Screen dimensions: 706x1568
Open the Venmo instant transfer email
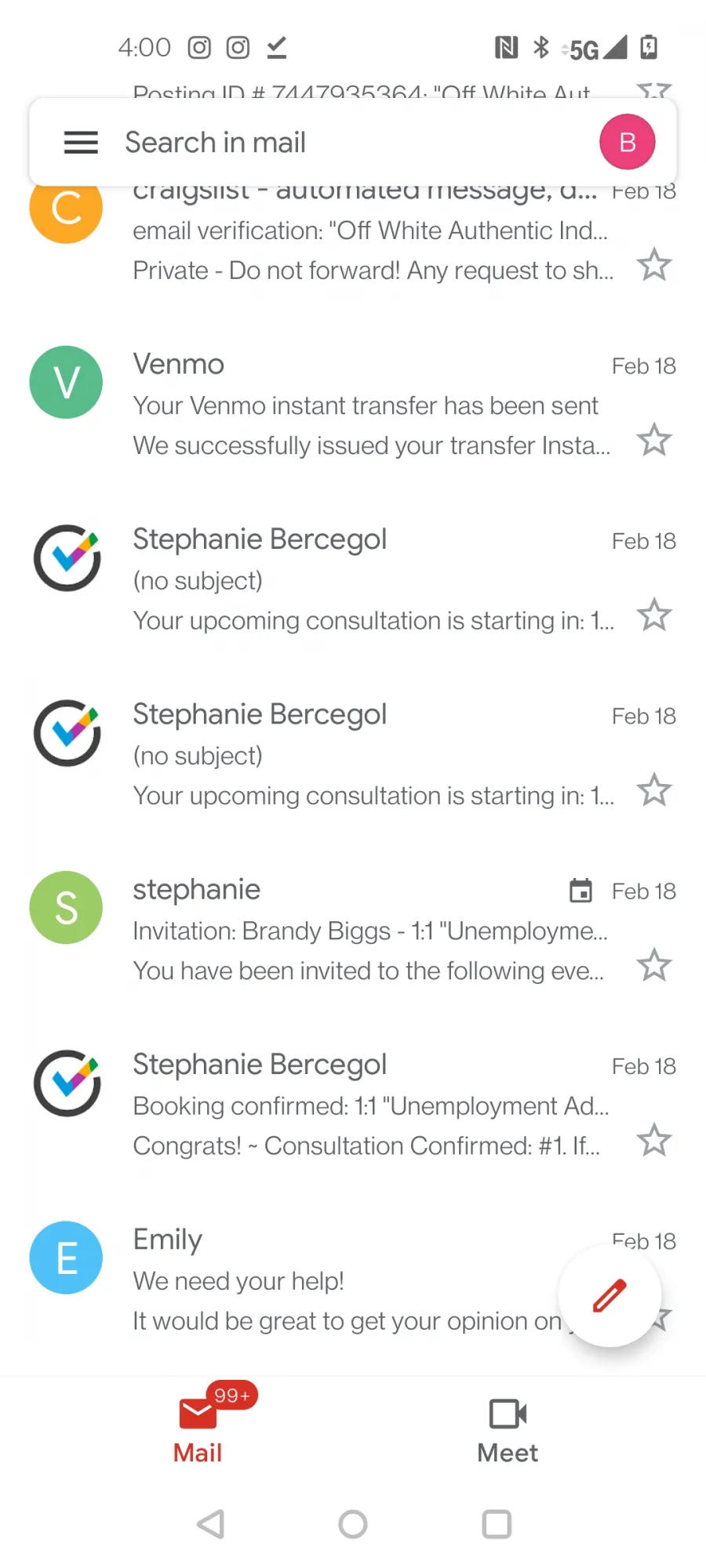pyautogui.click(x=353, y=404)
